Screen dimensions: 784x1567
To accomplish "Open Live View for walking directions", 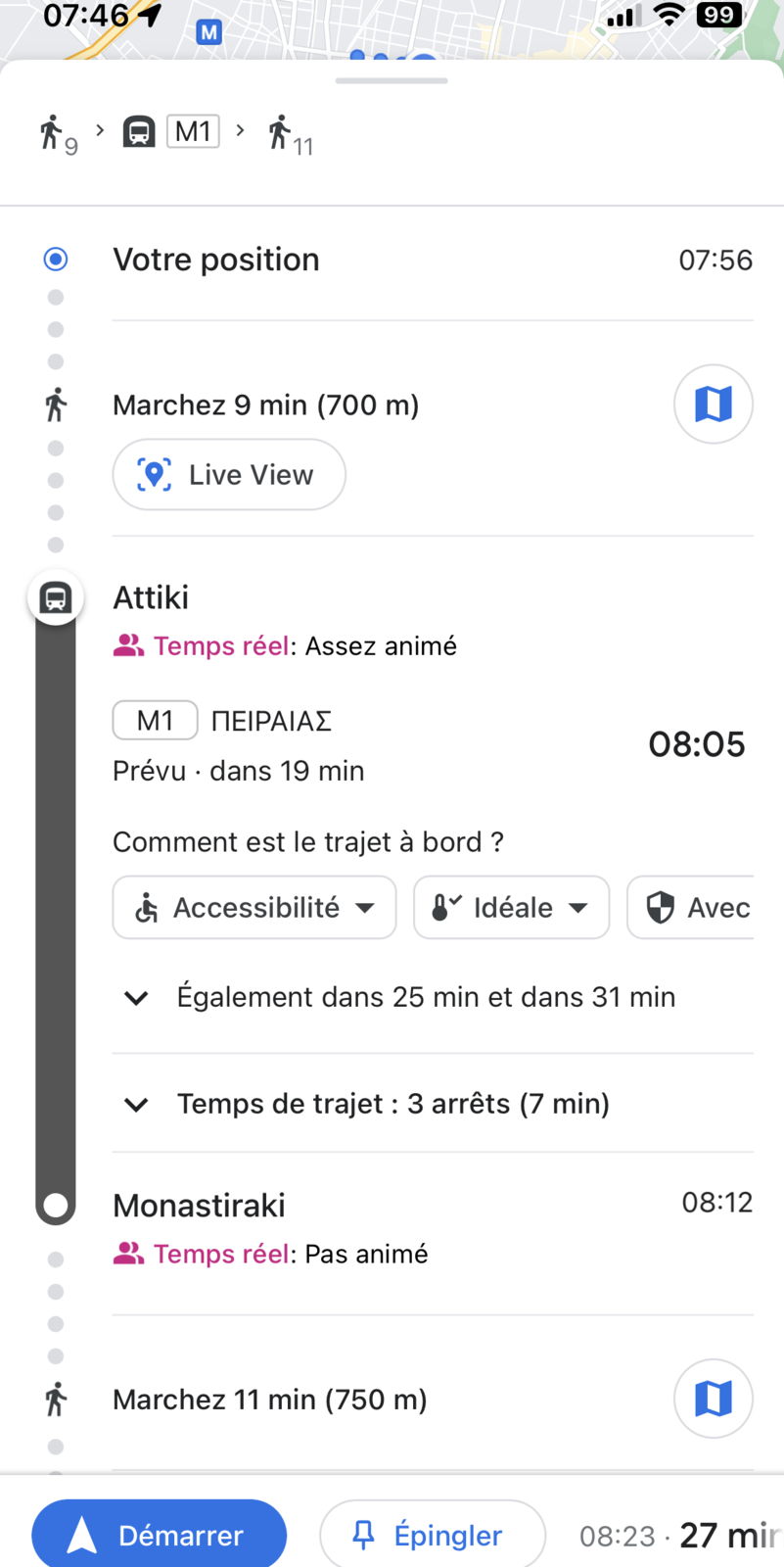I will pyautogui.click(x=229, y=475).
